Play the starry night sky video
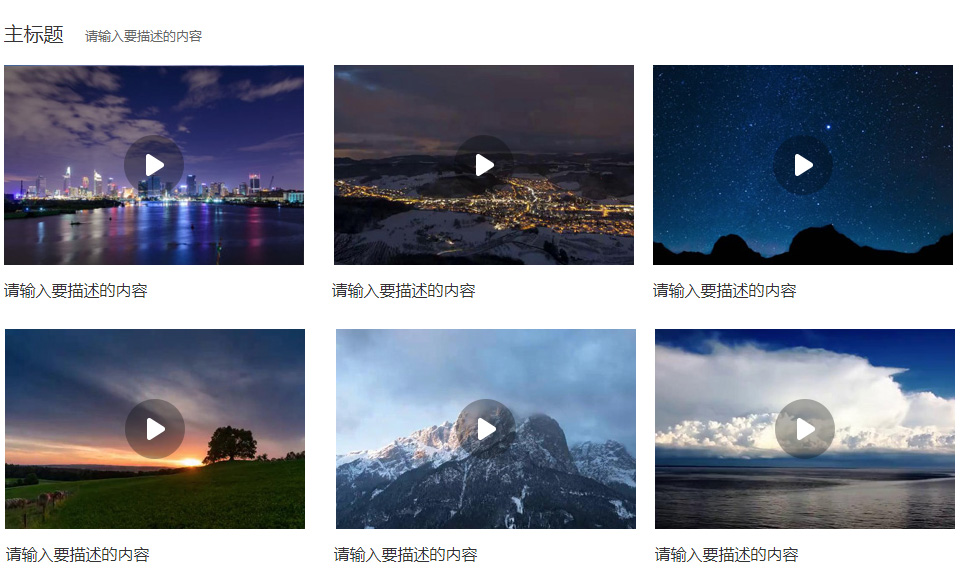 803,165
